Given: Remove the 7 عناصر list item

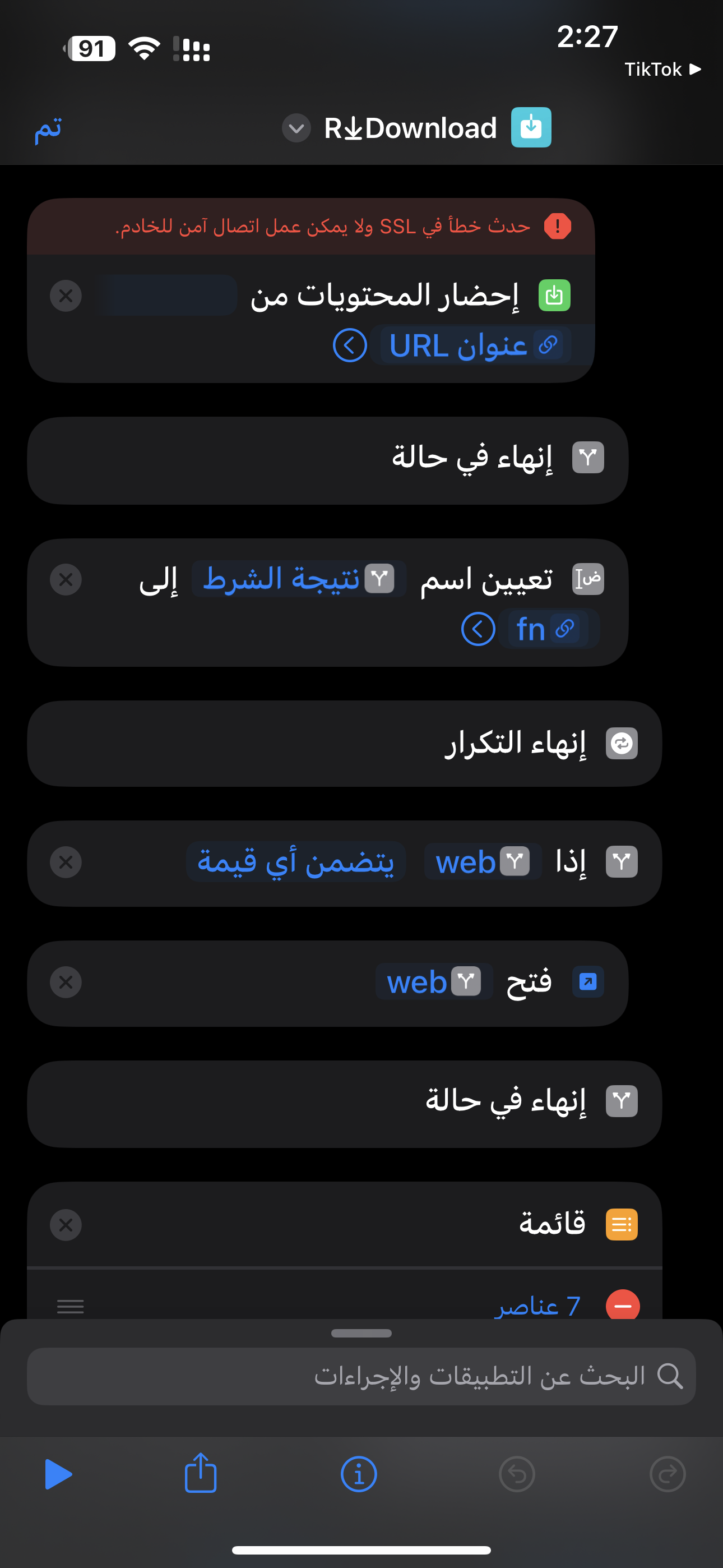Looking at the screenshot, I should (x=623, y=1306).
